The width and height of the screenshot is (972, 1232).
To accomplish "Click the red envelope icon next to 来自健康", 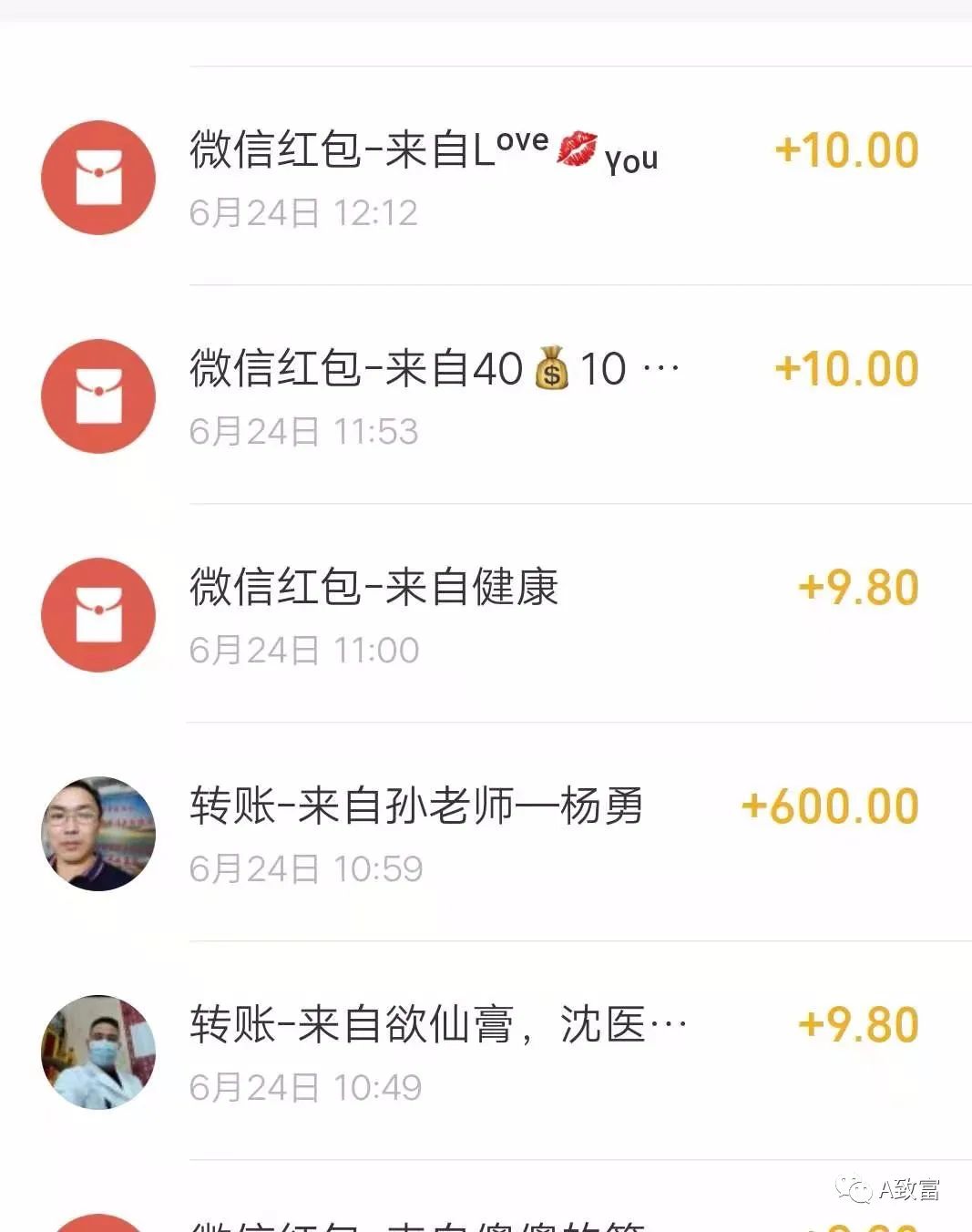I will tap(97, 614).
